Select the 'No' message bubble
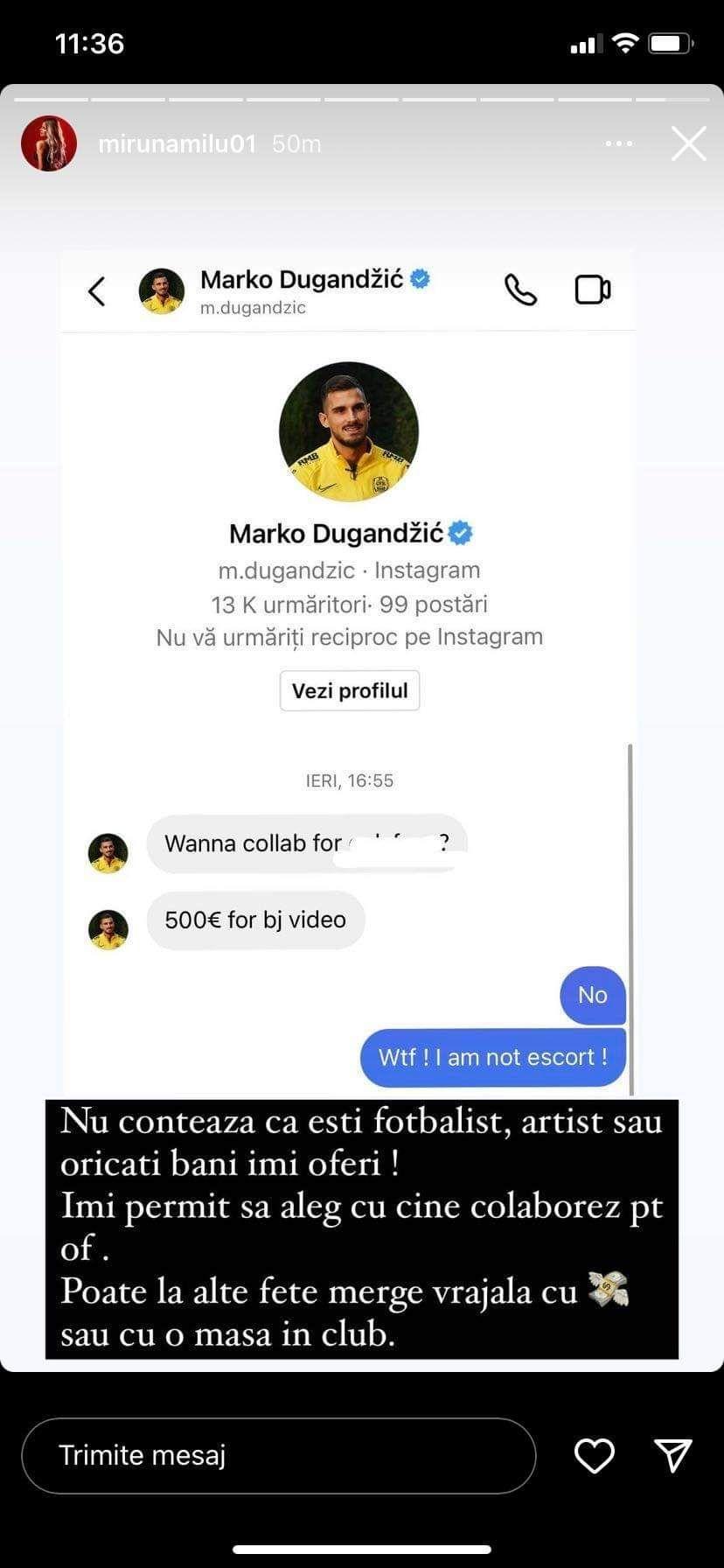Viewport: 724px width, 1568px height. (x=592, y=995)
